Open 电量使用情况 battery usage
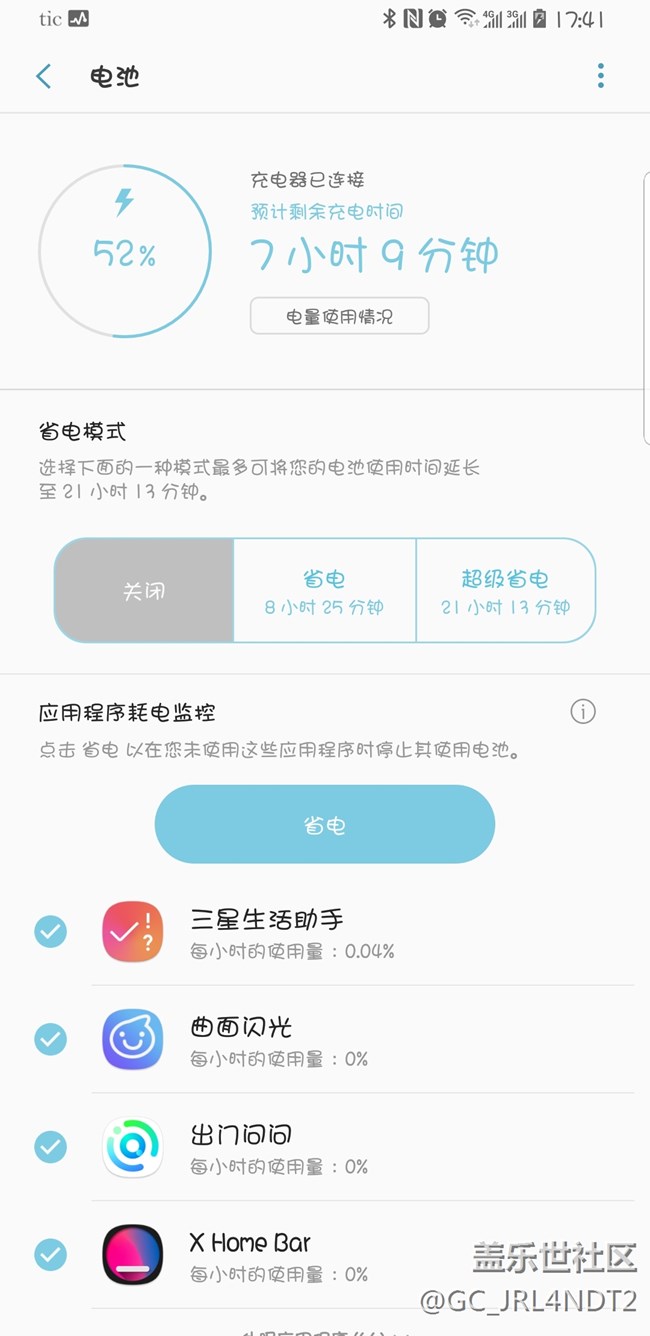 pyautogui.click(x=339, y=316)
